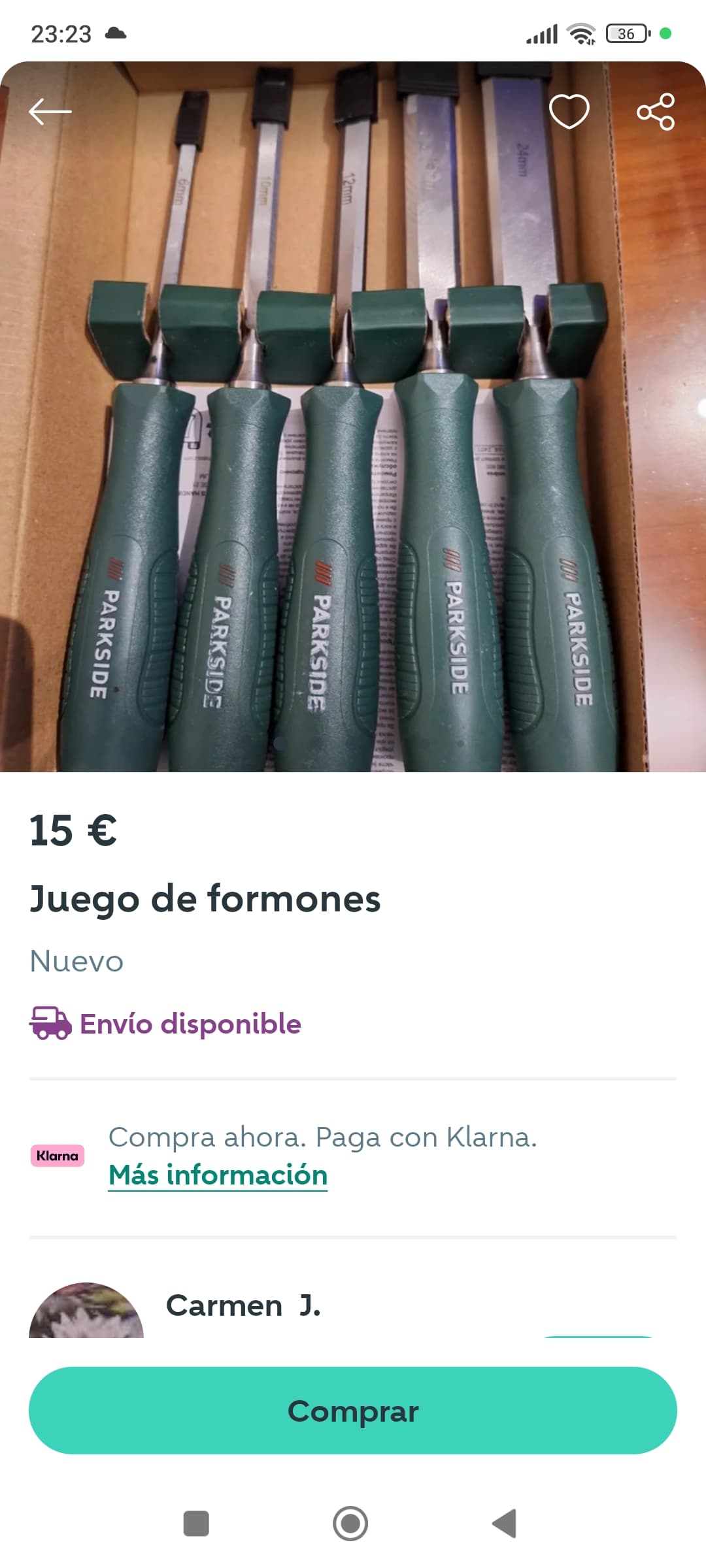Share this listing
This screenshot has height=1568, width=706.
point(656,112)
